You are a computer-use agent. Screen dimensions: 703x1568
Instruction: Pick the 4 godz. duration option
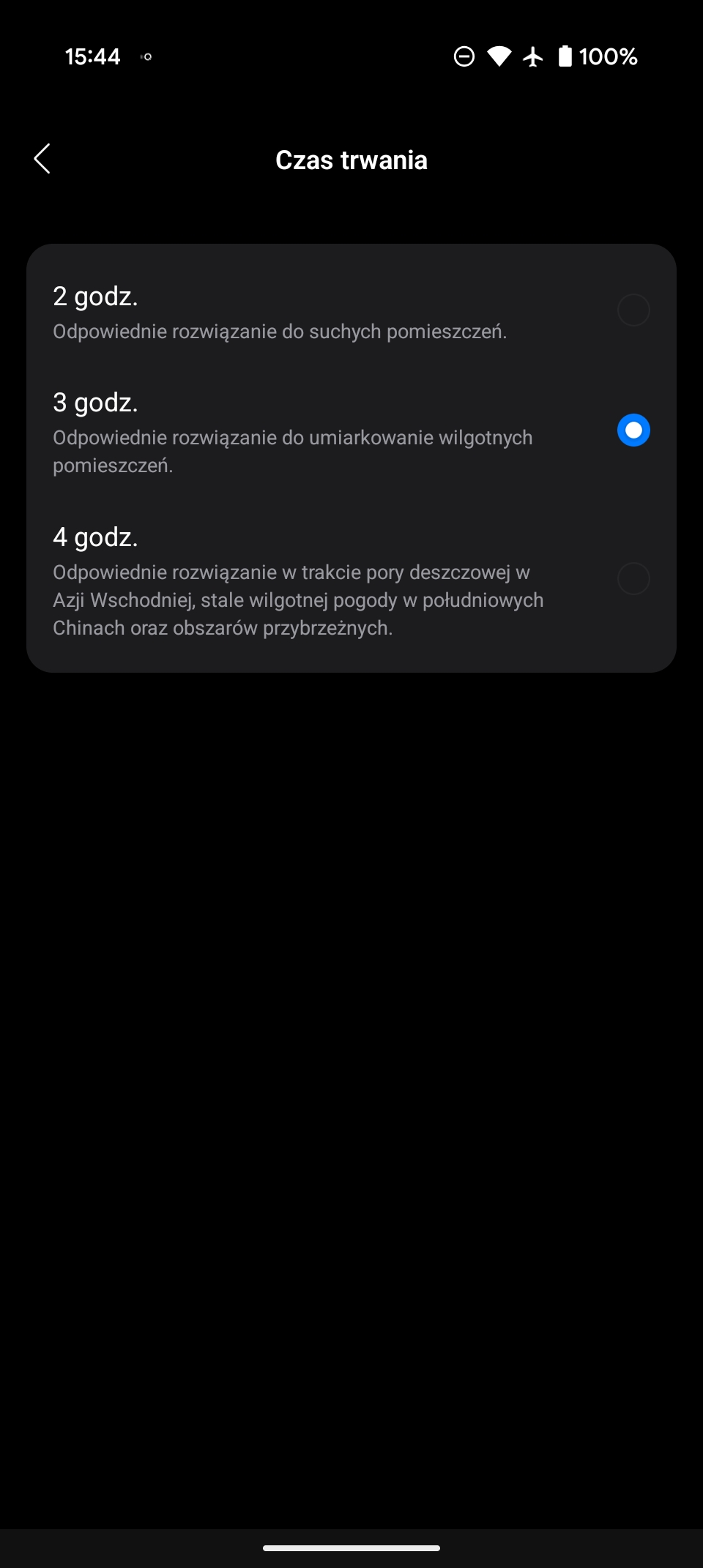pos(351,580)
